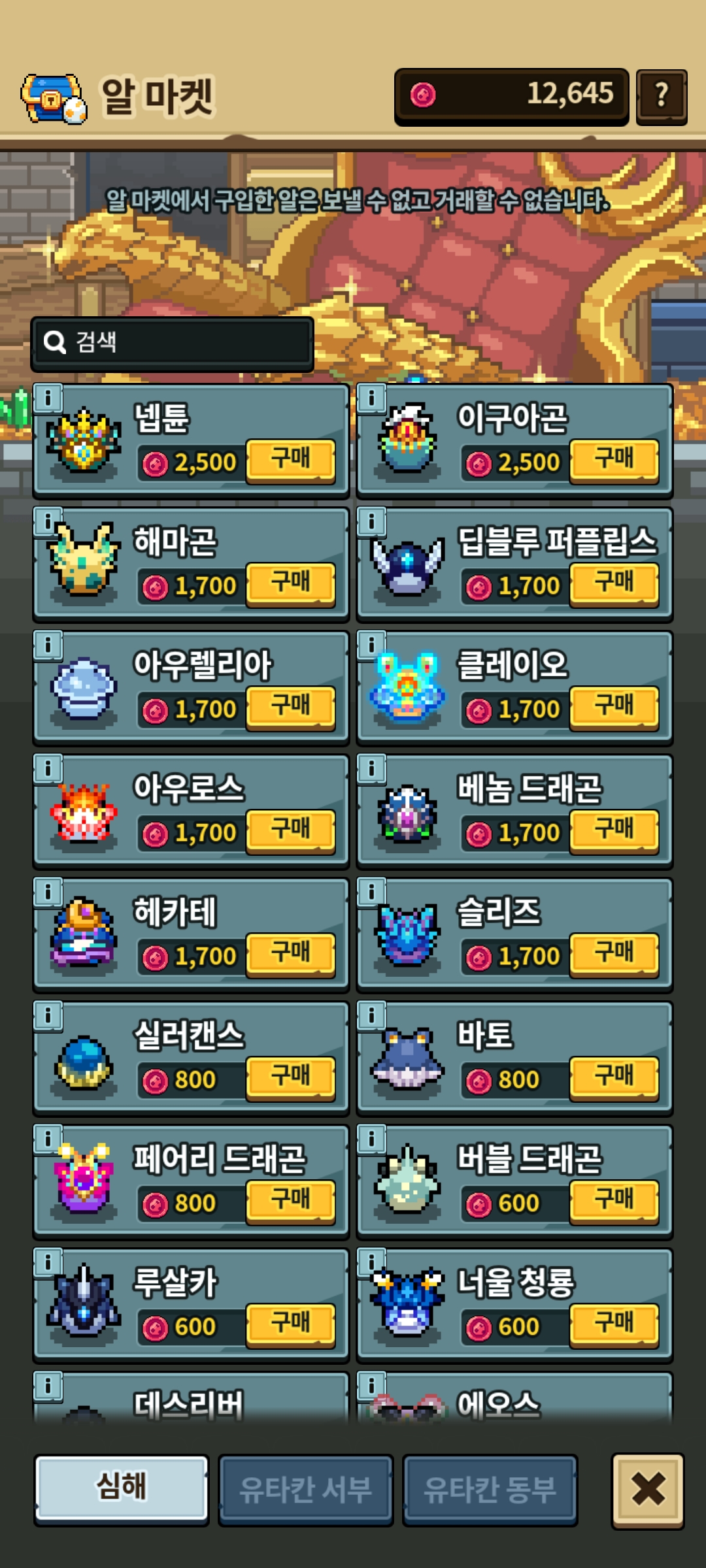Purchase the 이구아곤 egg
This screenshot has width=706, height=1568.
coord(614,460)
